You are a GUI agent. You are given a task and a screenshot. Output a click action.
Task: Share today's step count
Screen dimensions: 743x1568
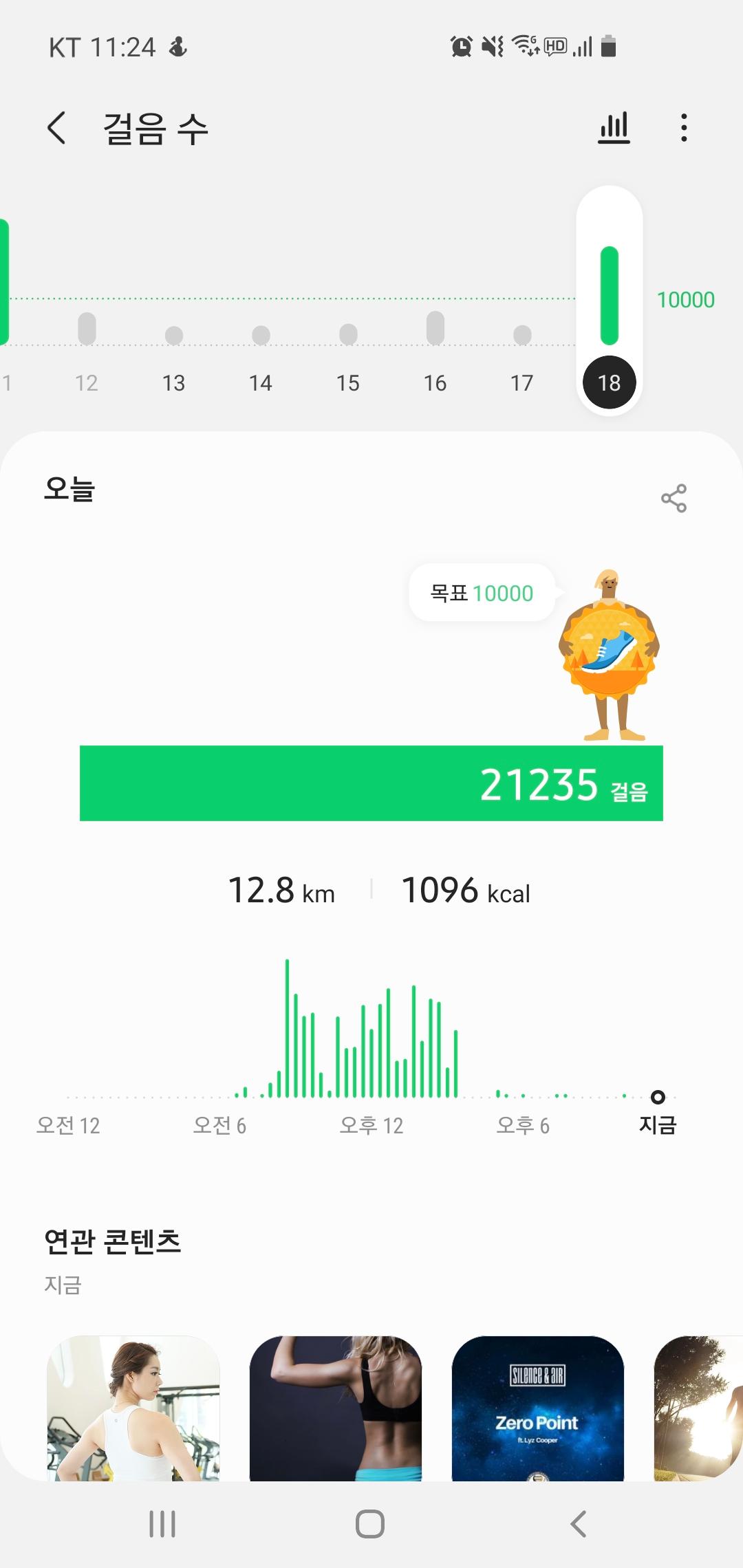pyautogui.click(x=674, y=498)
